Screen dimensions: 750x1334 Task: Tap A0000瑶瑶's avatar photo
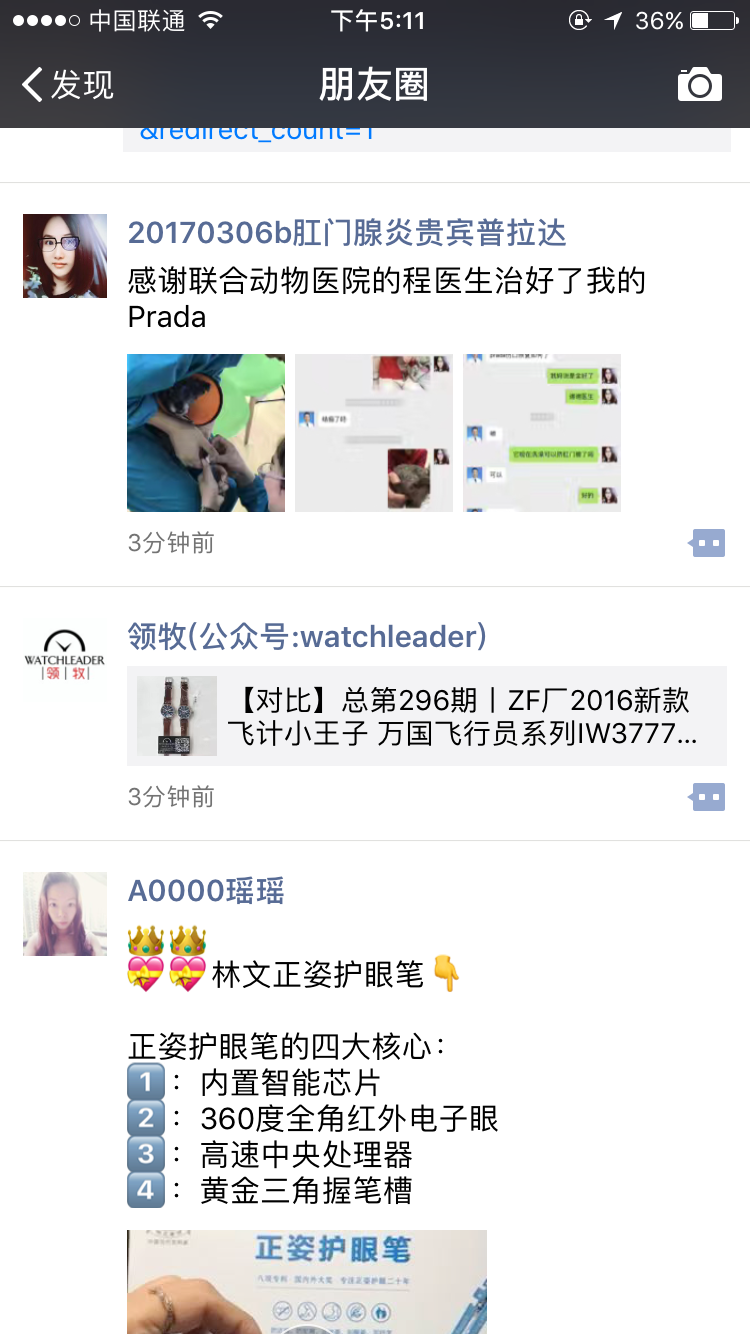65,914
